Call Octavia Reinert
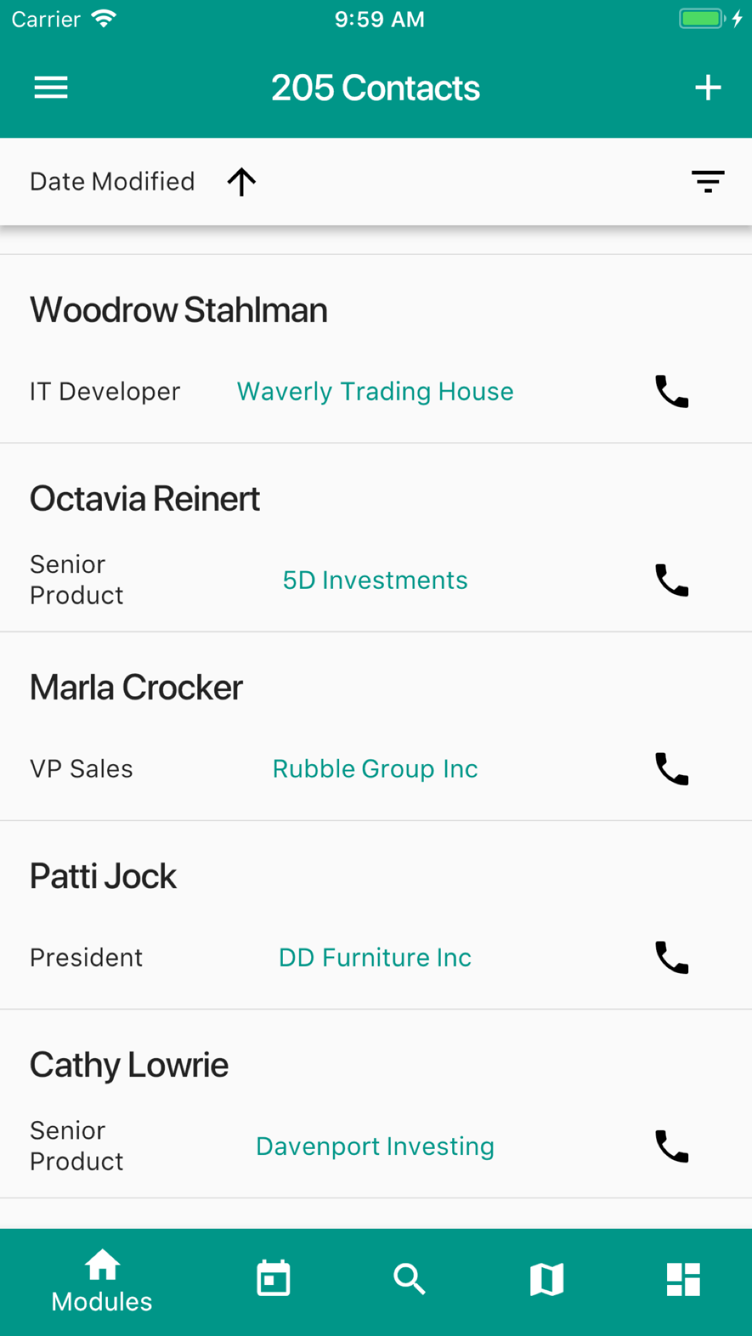 coord(672,580)
